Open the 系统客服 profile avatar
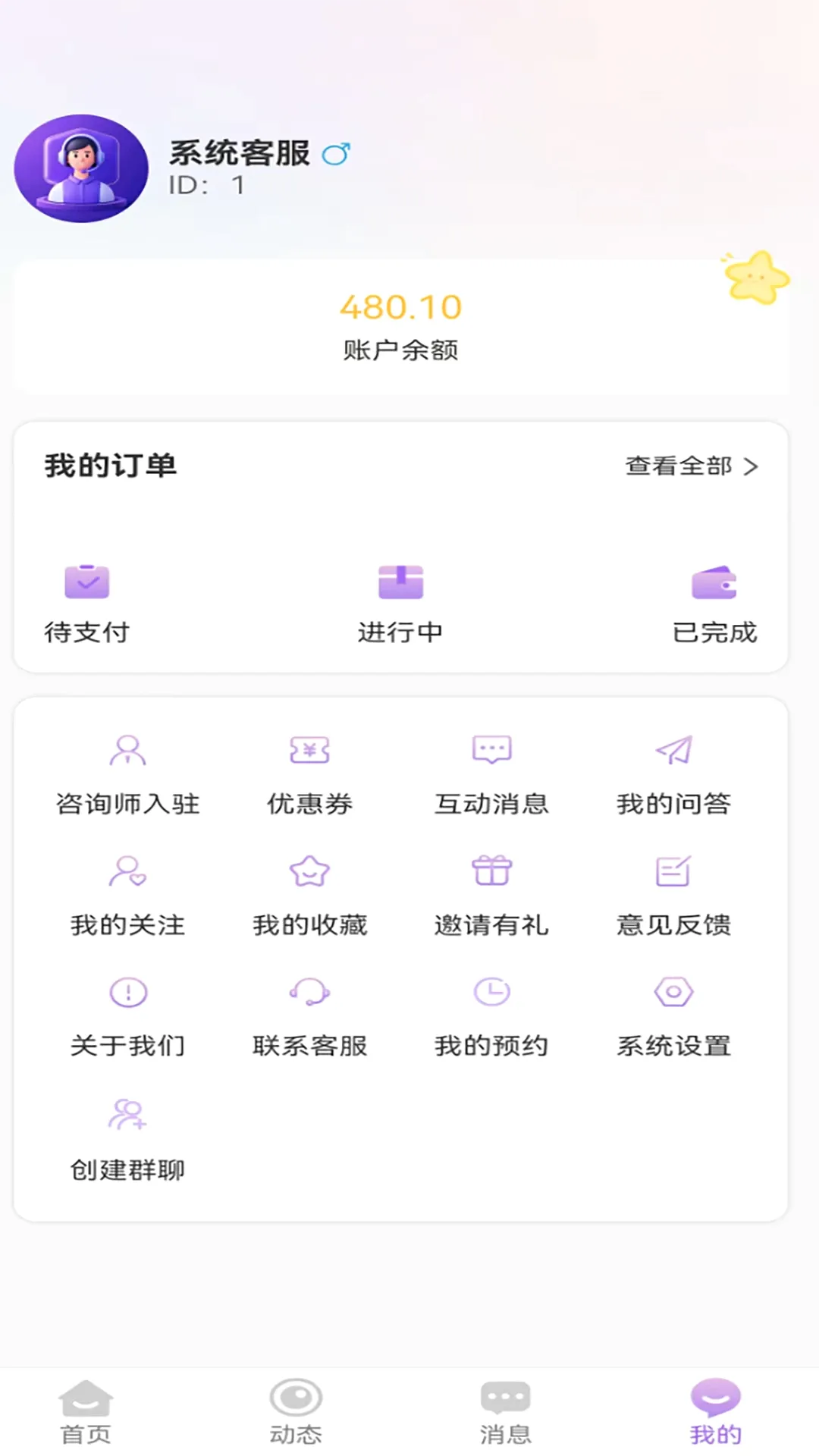Screen dimensions: 819x1456 81,168
